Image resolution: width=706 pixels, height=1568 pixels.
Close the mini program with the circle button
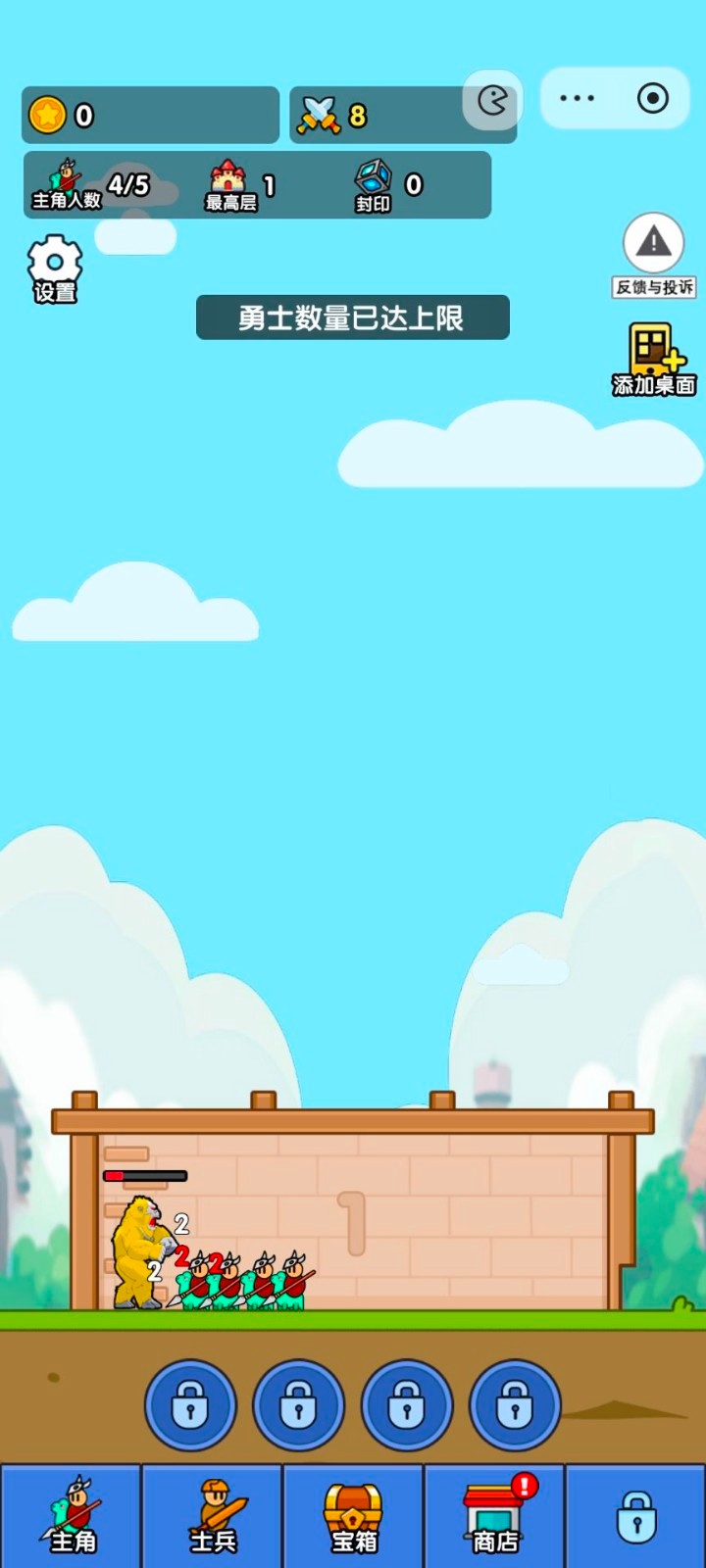point(653,98)
